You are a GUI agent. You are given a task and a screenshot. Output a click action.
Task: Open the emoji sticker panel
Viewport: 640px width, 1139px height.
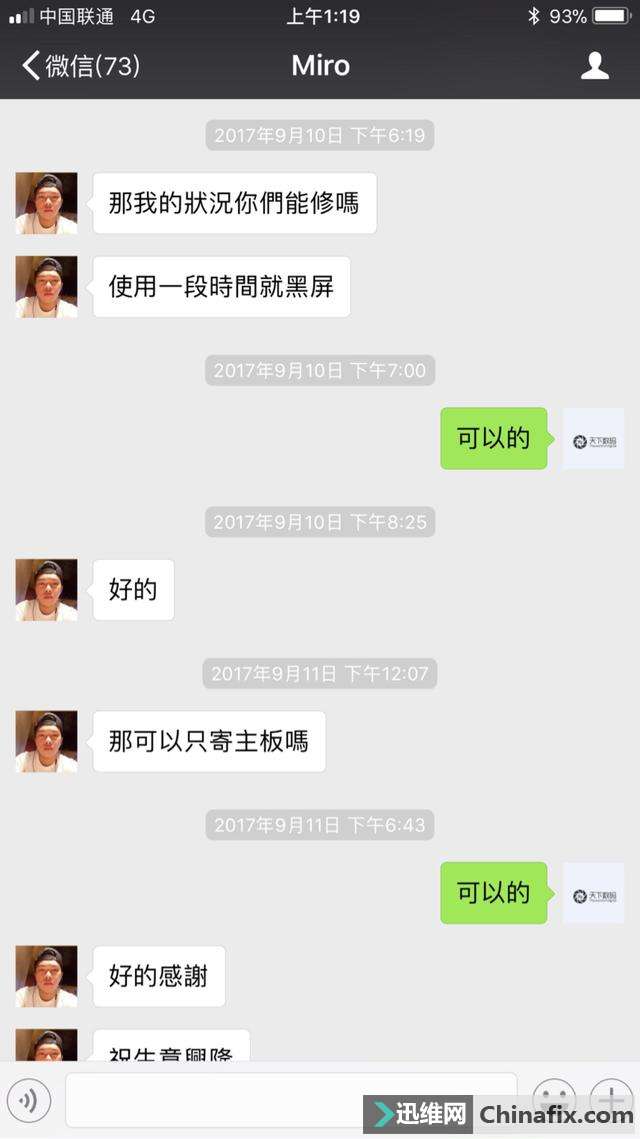pyautogui.click(x=552, y=1096)
